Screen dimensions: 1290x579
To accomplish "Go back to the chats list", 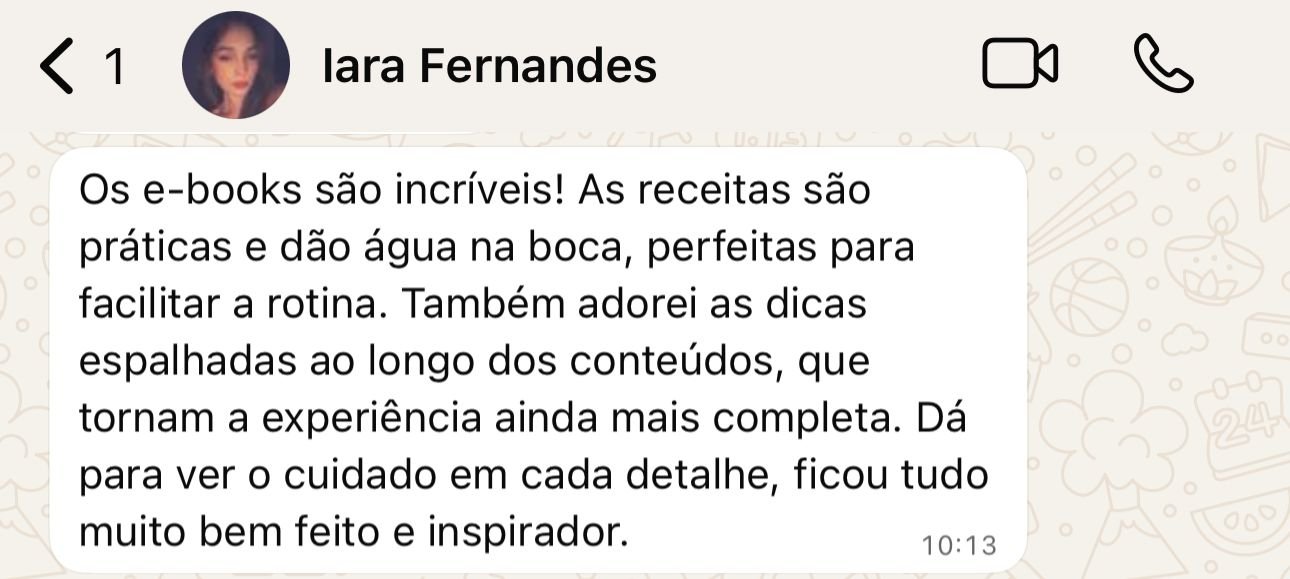I will (x=58, y=66).
